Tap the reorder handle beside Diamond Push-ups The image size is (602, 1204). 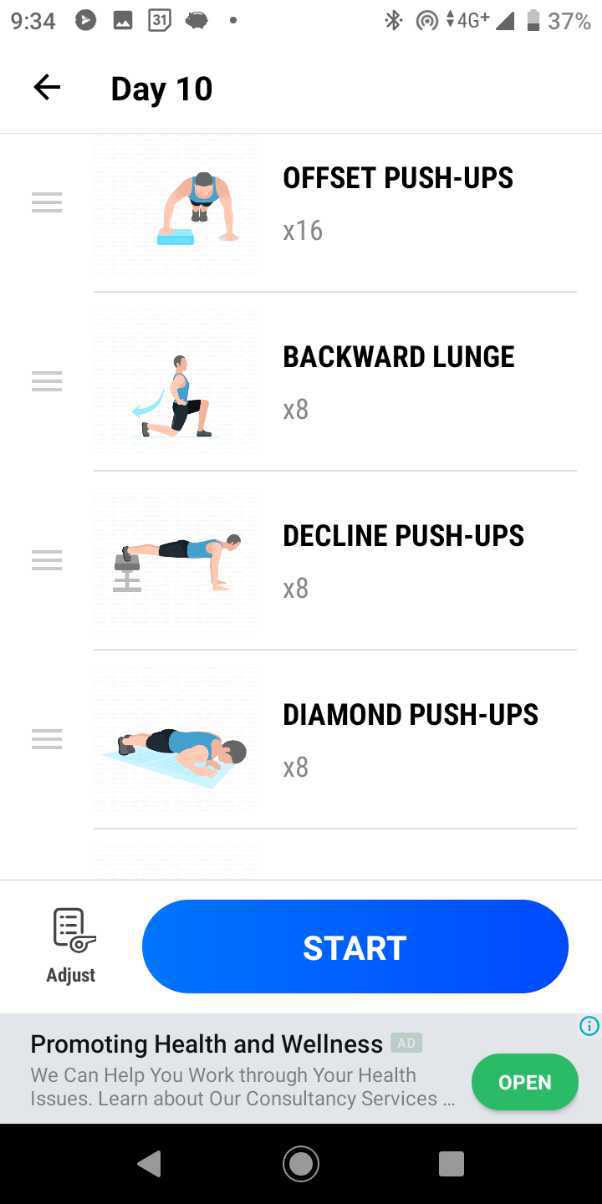[47, 739]
